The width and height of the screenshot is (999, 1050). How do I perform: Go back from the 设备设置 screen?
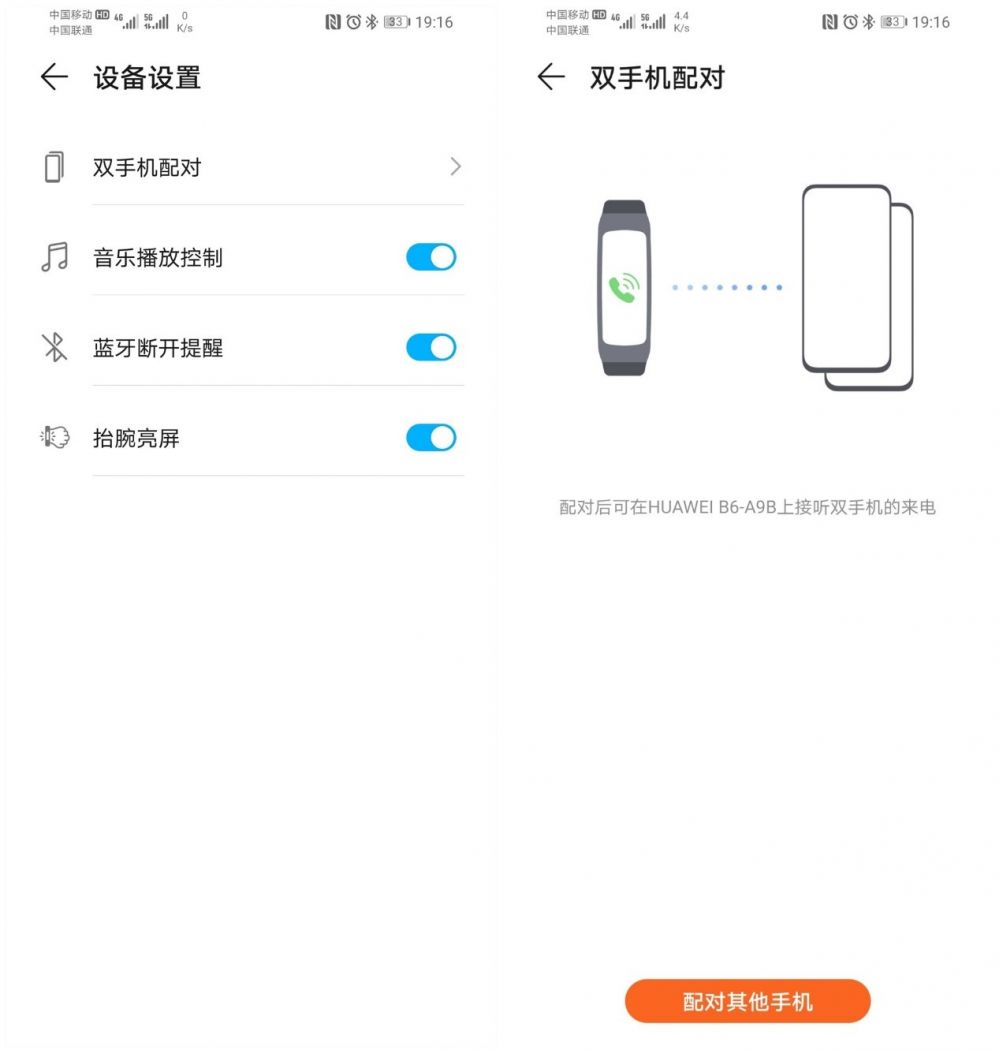[x=54, y=78]
